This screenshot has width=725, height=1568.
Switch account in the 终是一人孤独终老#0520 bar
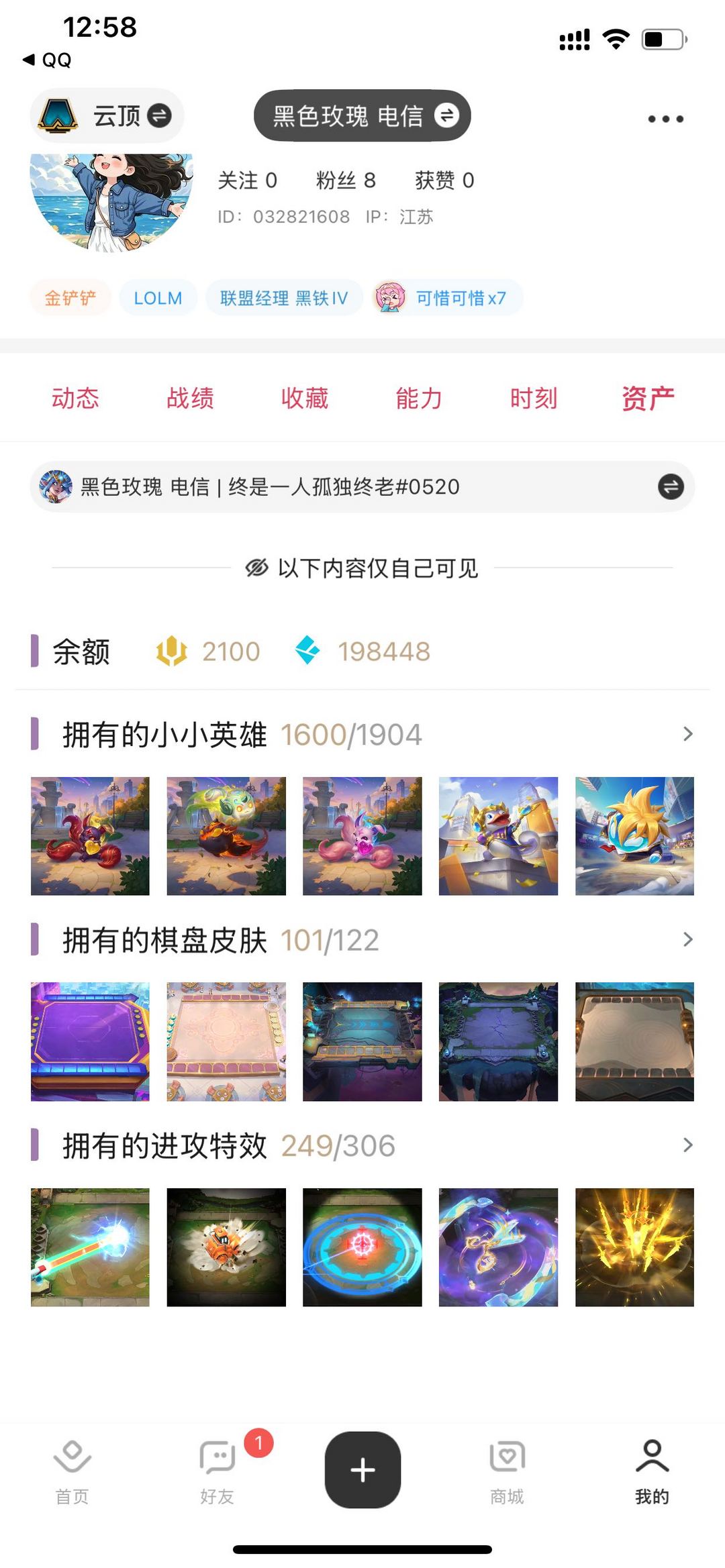tap(671, 486)
